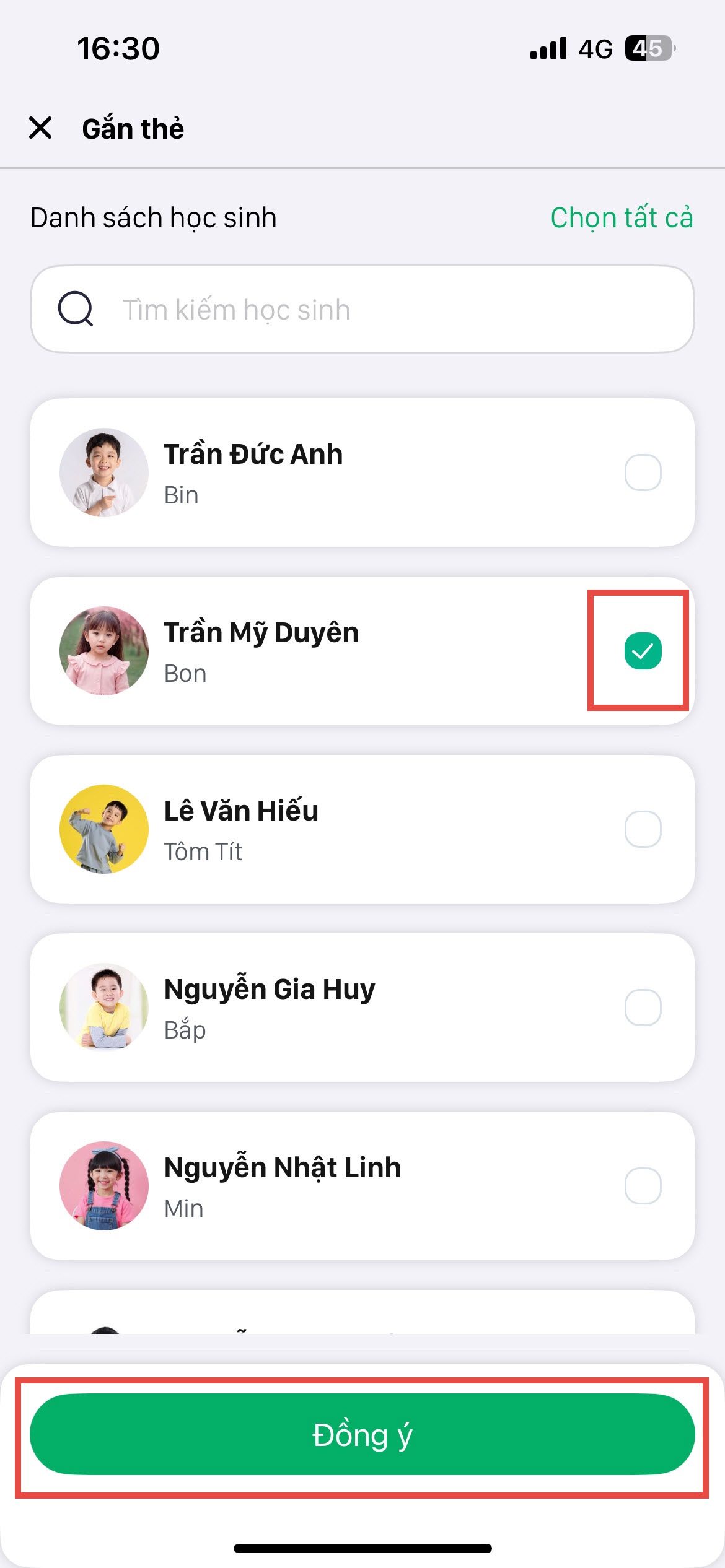Screen dimensions: 725x1568
Task: Check the box for Trần Đức Anh
Action: [643, 473]
